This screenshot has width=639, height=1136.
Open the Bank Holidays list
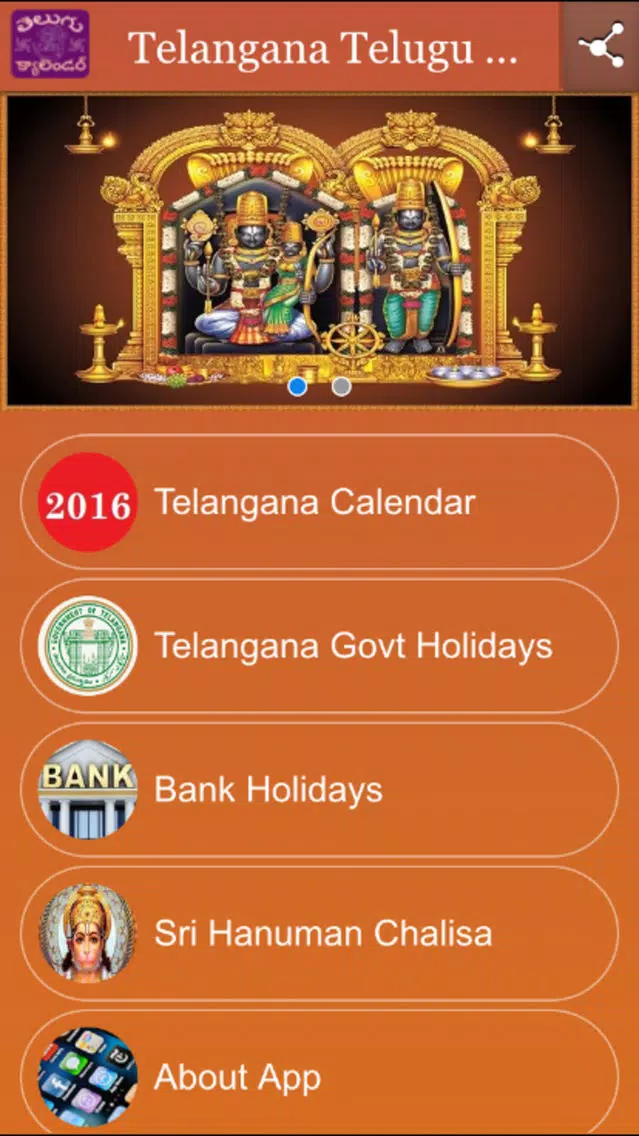320,789
